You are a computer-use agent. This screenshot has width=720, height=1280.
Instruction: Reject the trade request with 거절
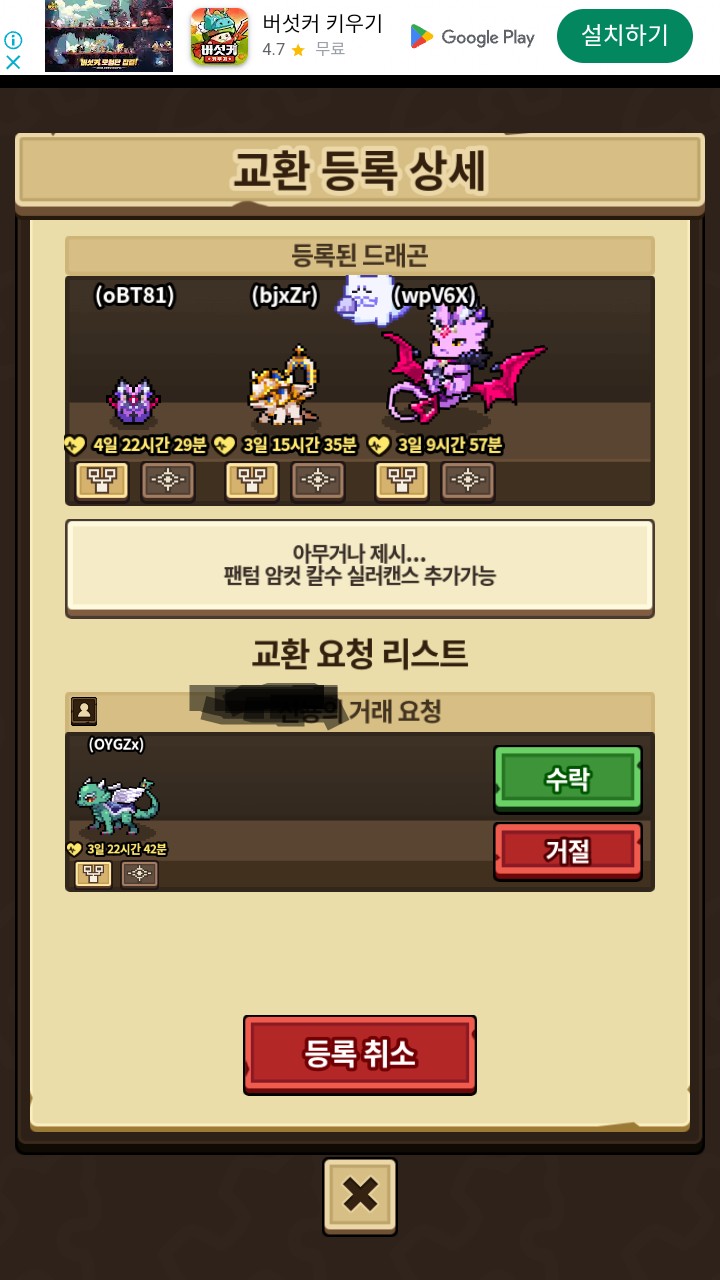click(x=567, y=851)
